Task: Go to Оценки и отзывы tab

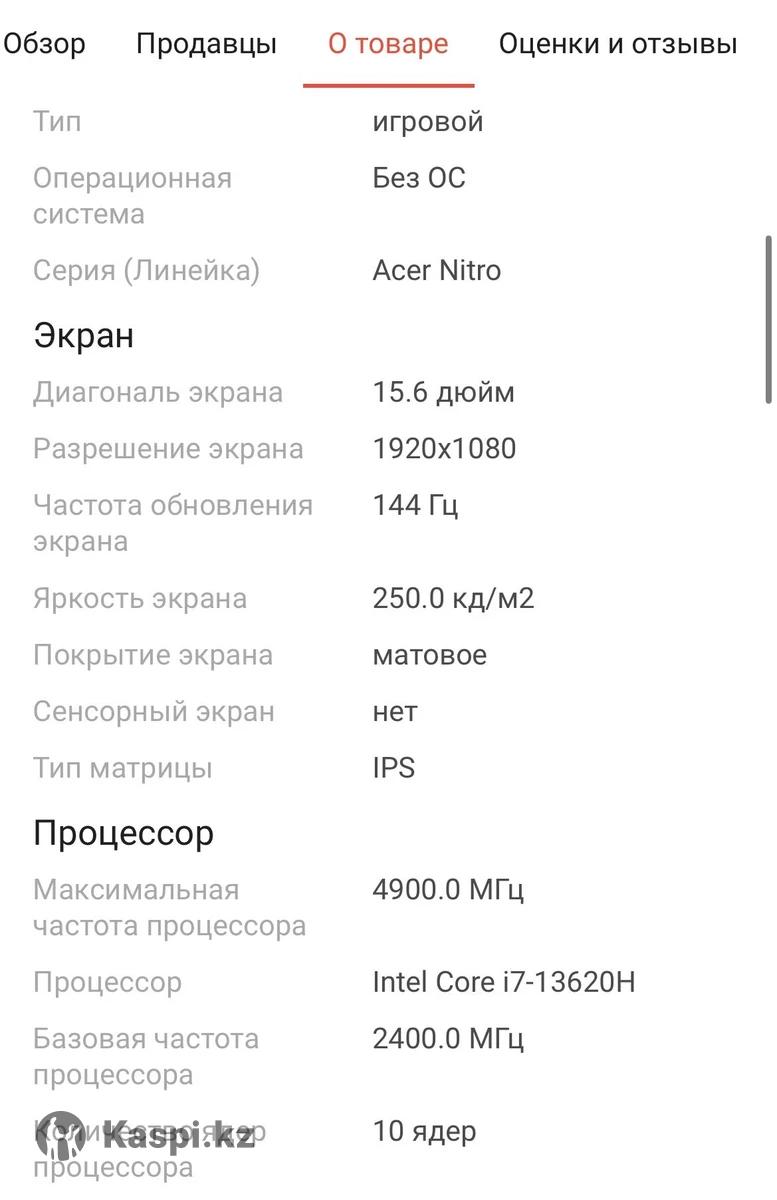Action: click(x=617, y=44)
